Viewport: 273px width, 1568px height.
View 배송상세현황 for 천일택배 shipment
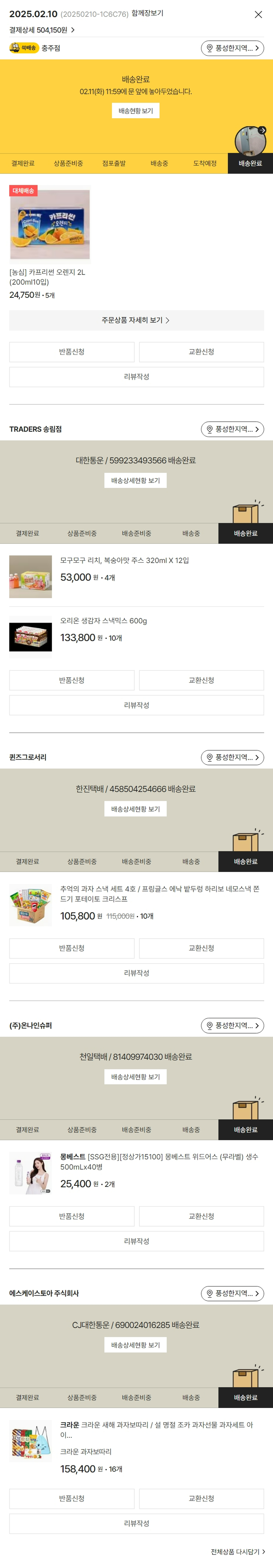pos(135,1077)
